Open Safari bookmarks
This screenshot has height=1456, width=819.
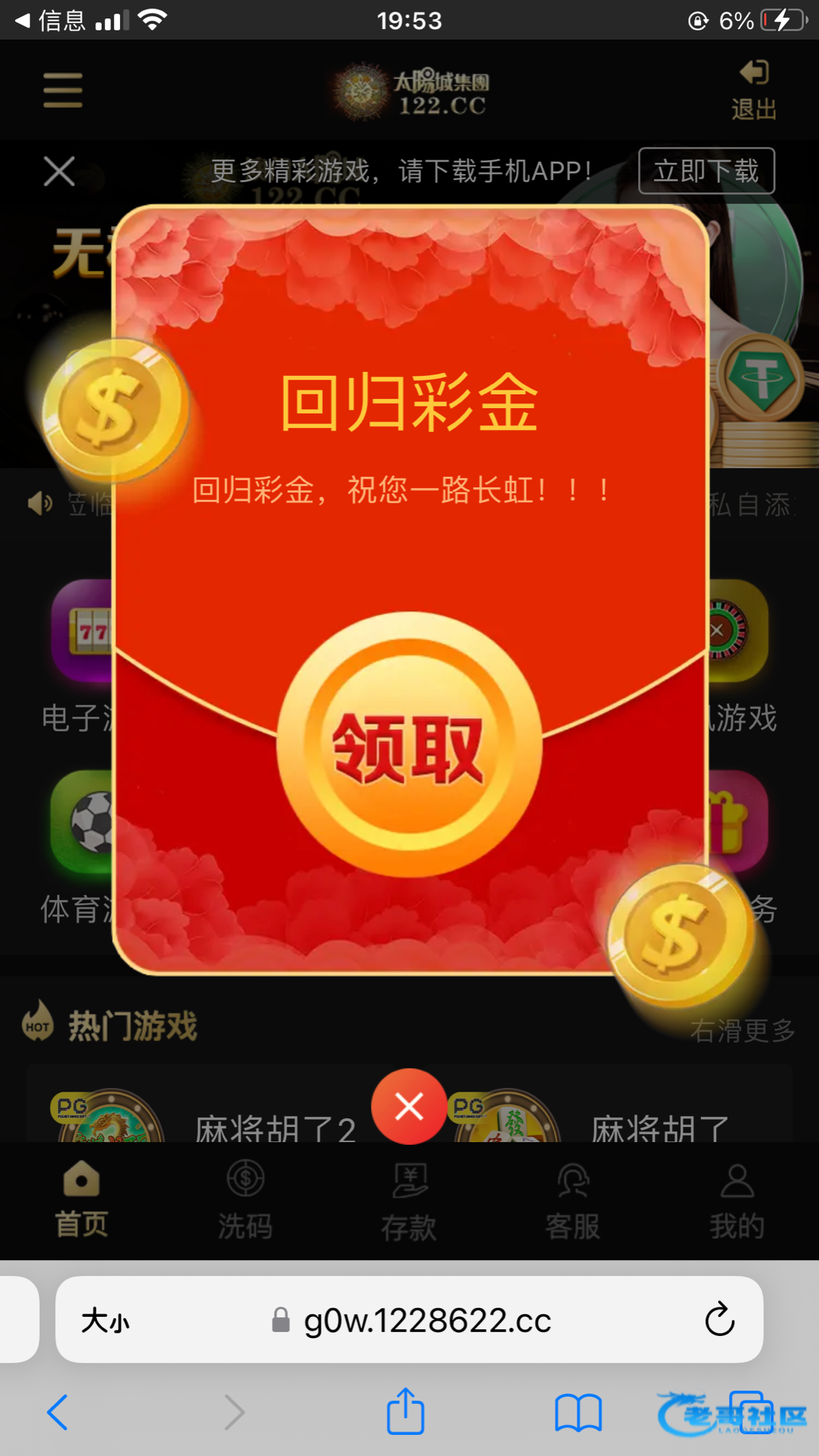pyautogui.click(x=577, y=1412)
